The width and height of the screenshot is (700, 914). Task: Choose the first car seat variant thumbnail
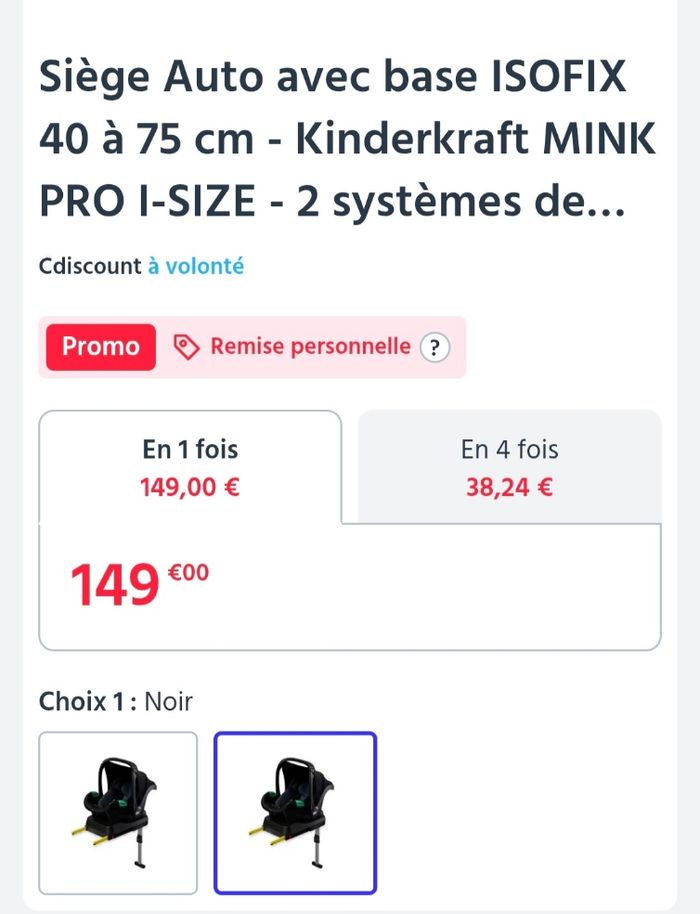tap(118, 812)
